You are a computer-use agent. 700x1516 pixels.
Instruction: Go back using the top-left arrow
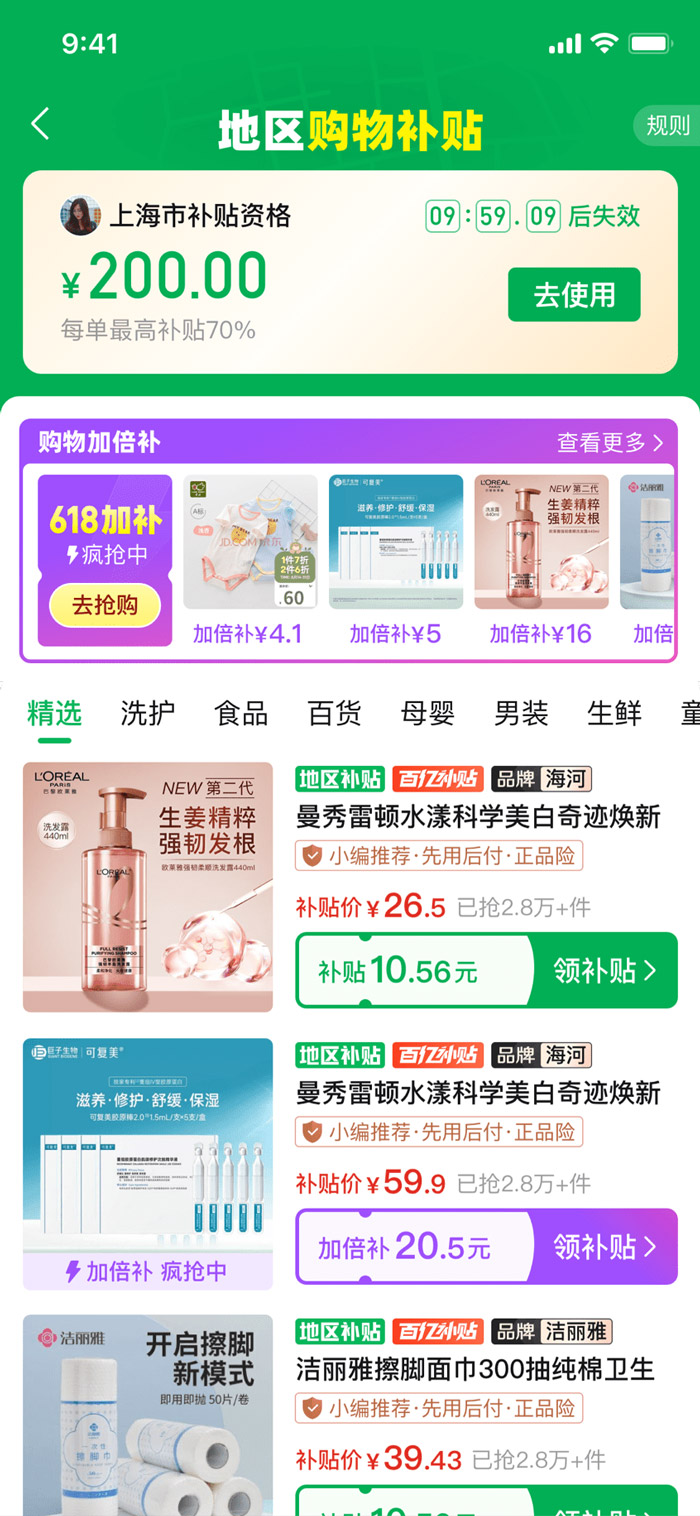(40, 124)
